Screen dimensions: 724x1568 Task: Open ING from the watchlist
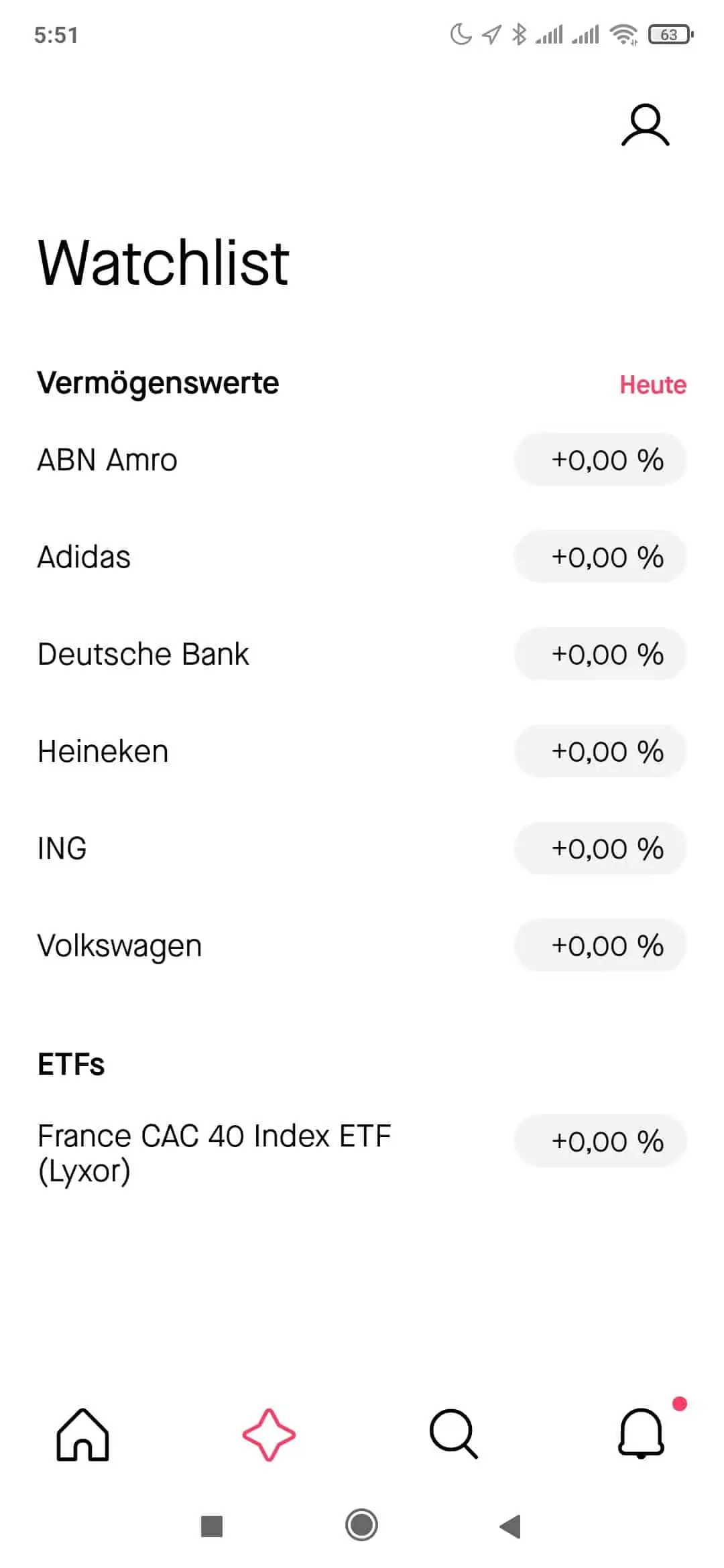coord(362,848)
